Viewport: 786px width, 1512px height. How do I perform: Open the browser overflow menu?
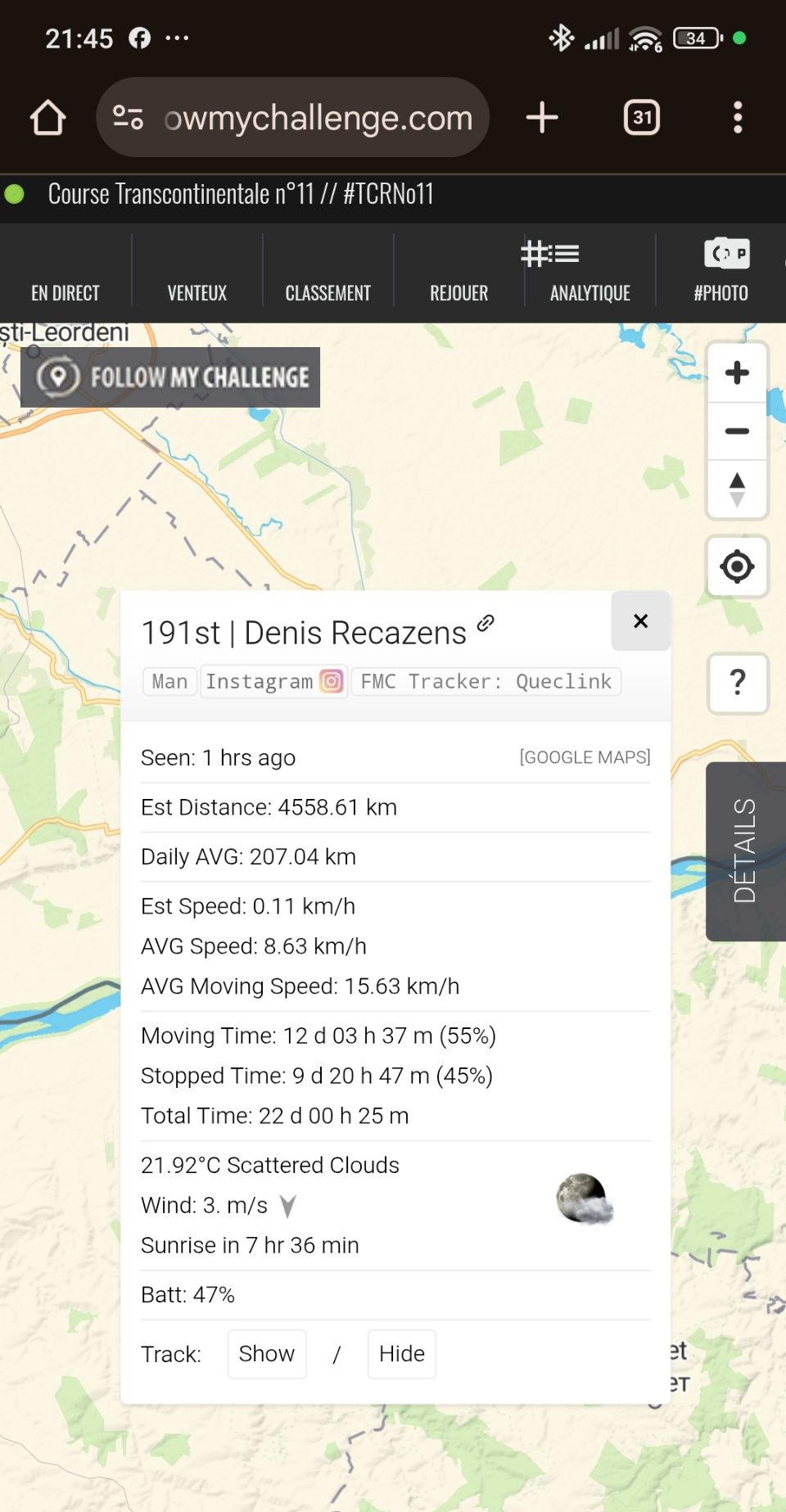coord(738,118)
